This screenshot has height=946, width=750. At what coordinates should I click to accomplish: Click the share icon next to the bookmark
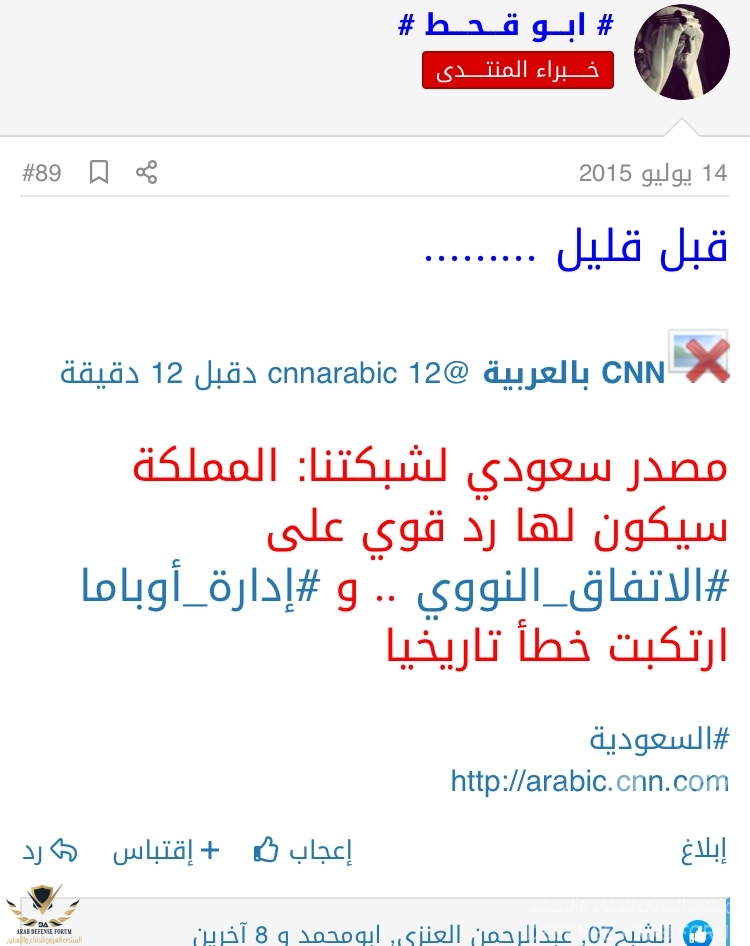(146, 172)
